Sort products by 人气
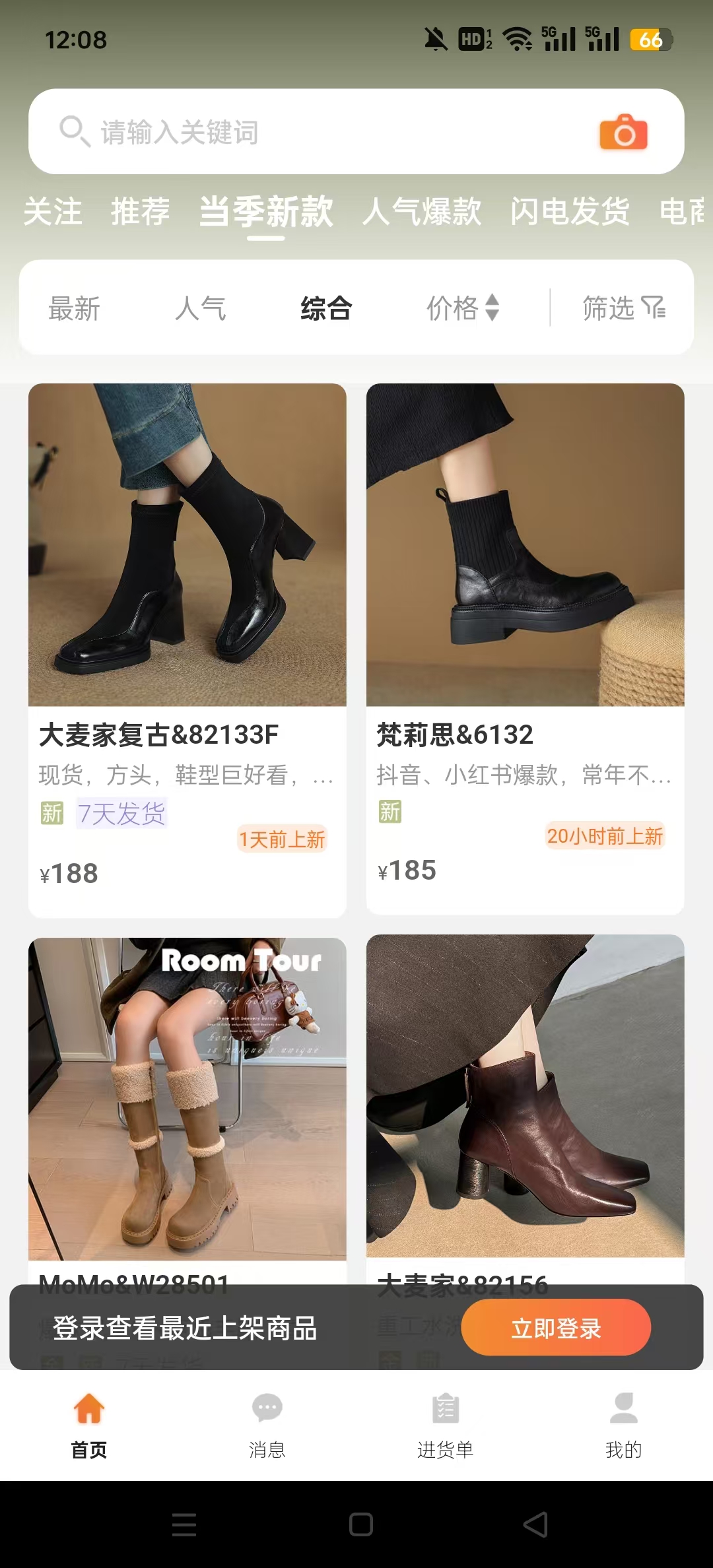The image size is (713, 1568). (x=200, y=308)
